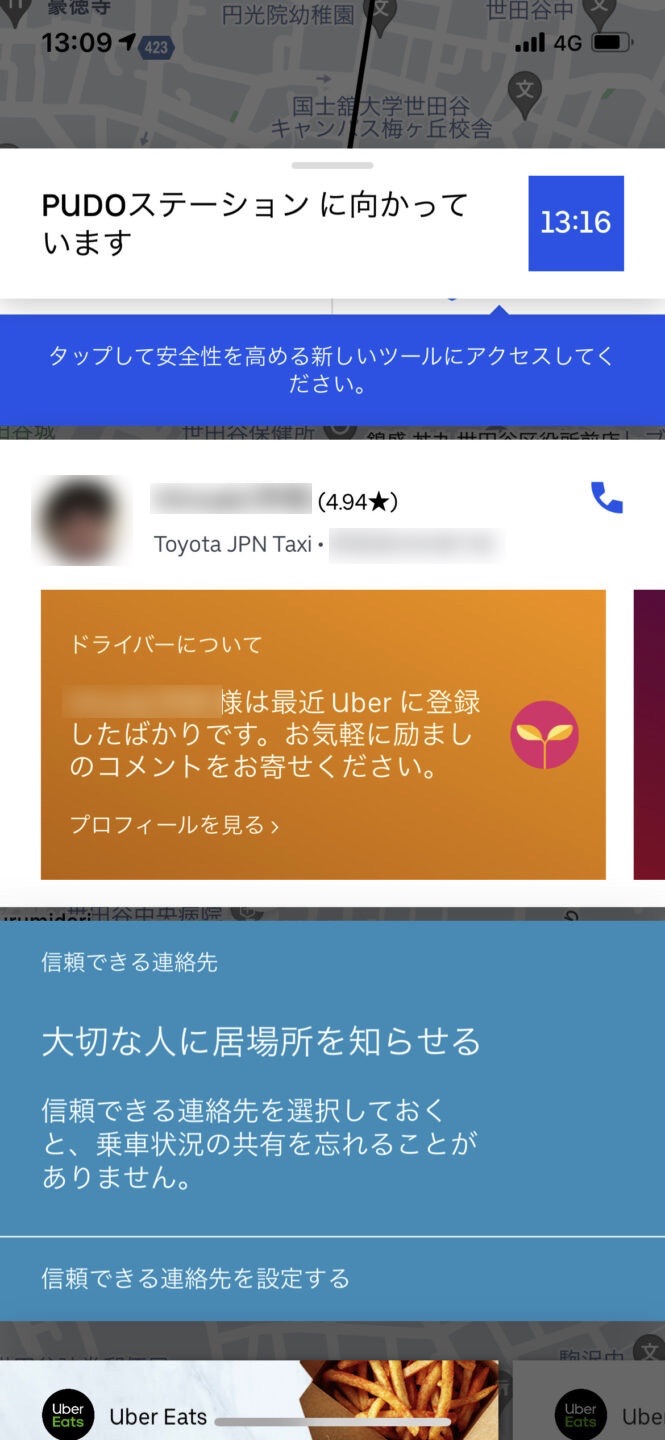The image size is (665, 1440).
Task: Tap the blue safety tools banner
Action: click(331, 370)
